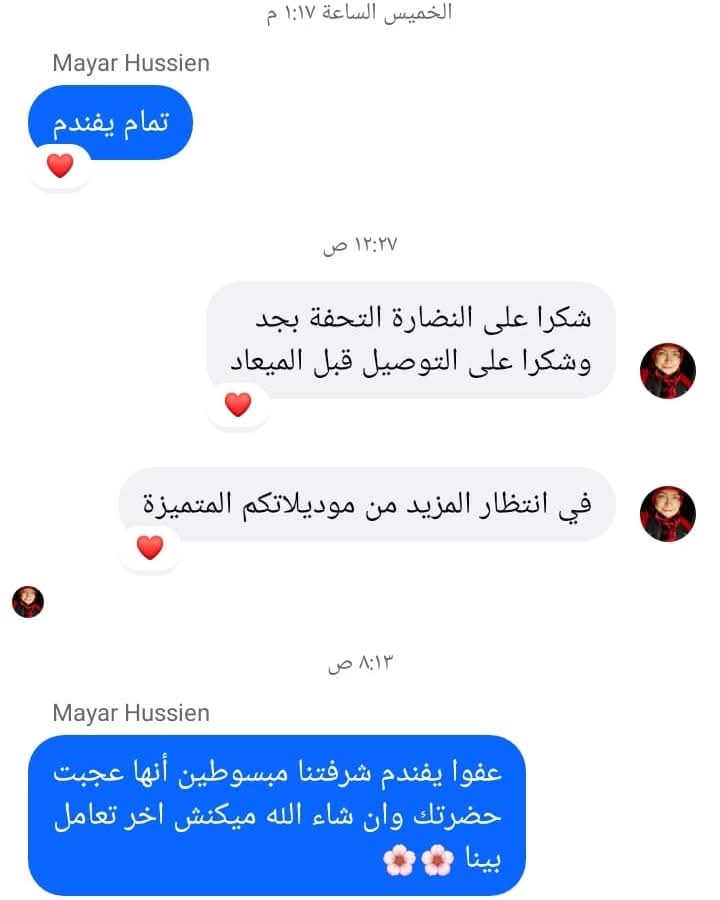Open the sender avatar beside في انتظار المزيد message
This screenshot has width=720, height=900.
[667, 514]
